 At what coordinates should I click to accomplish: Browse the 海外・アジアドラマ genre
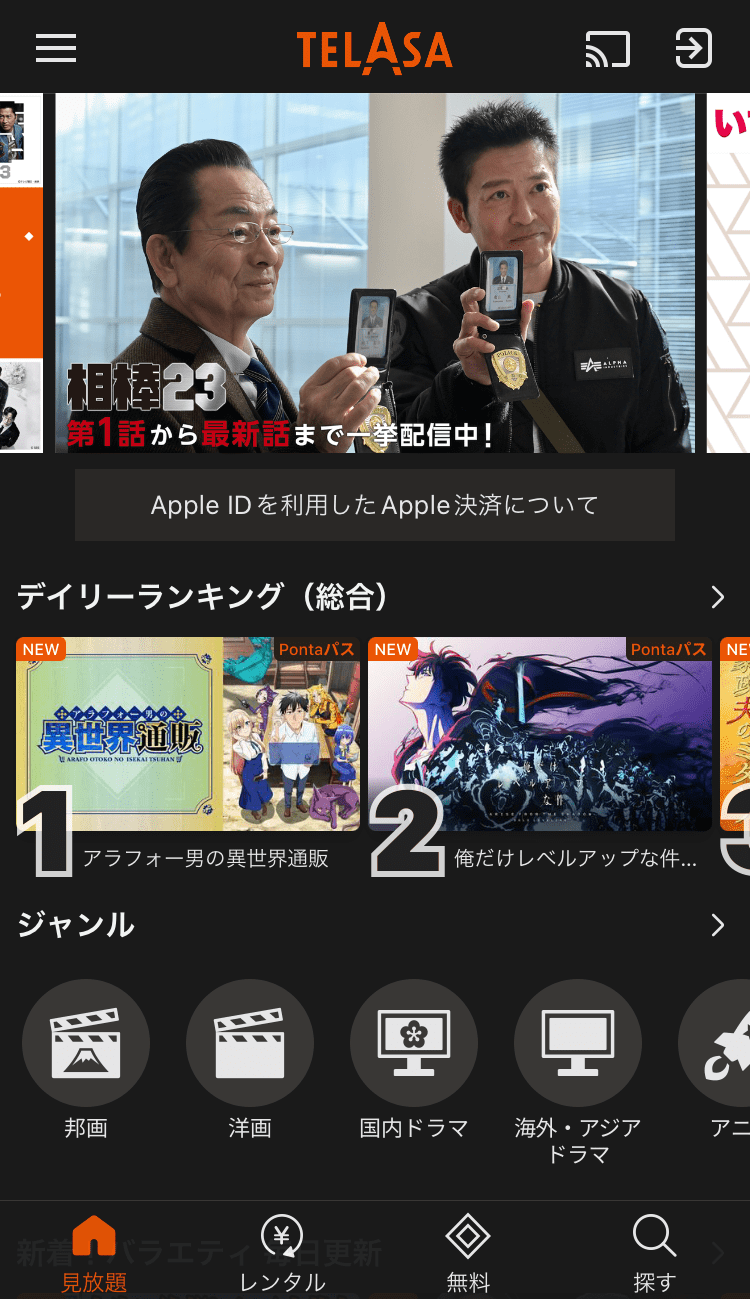pos(578,1043)
